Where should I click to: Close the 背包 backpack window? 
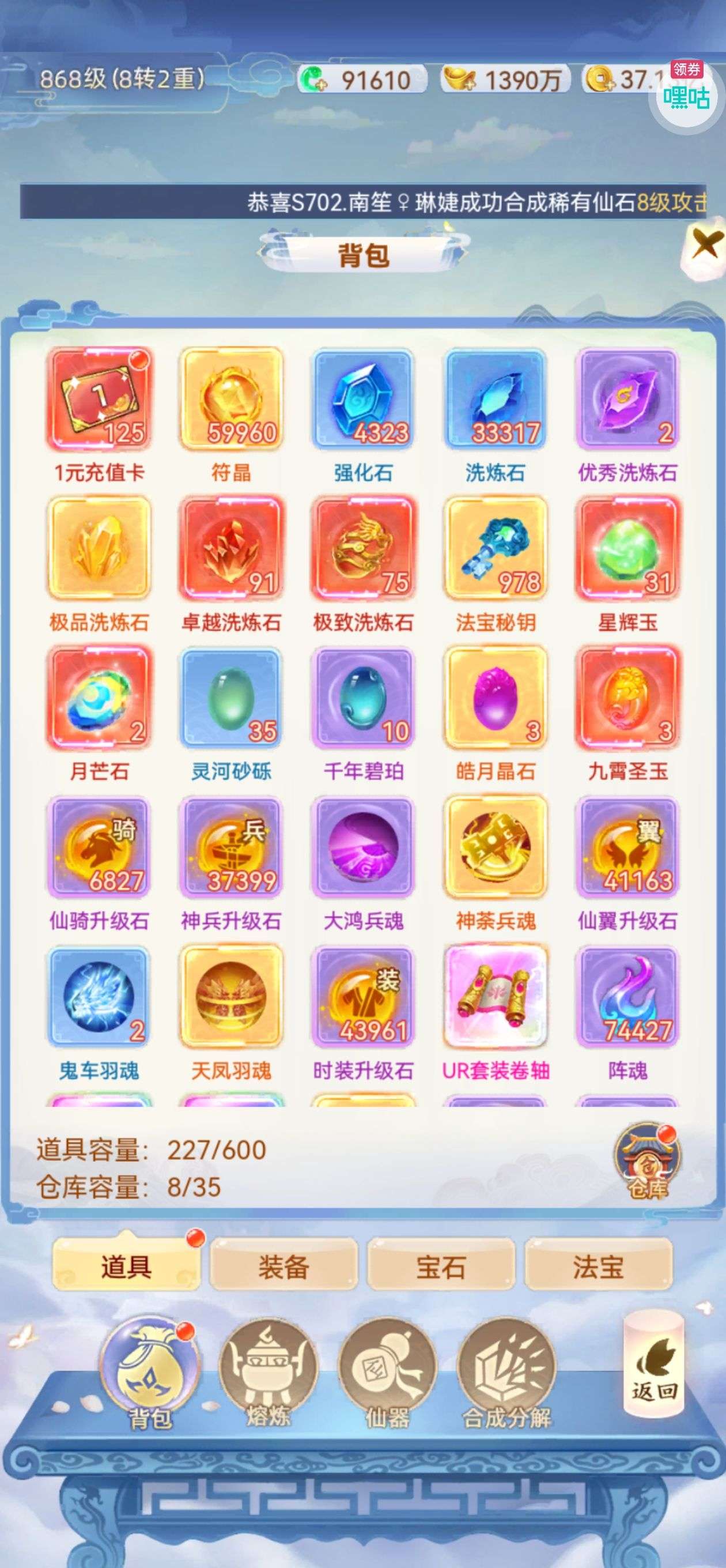[x=706, y=246]
